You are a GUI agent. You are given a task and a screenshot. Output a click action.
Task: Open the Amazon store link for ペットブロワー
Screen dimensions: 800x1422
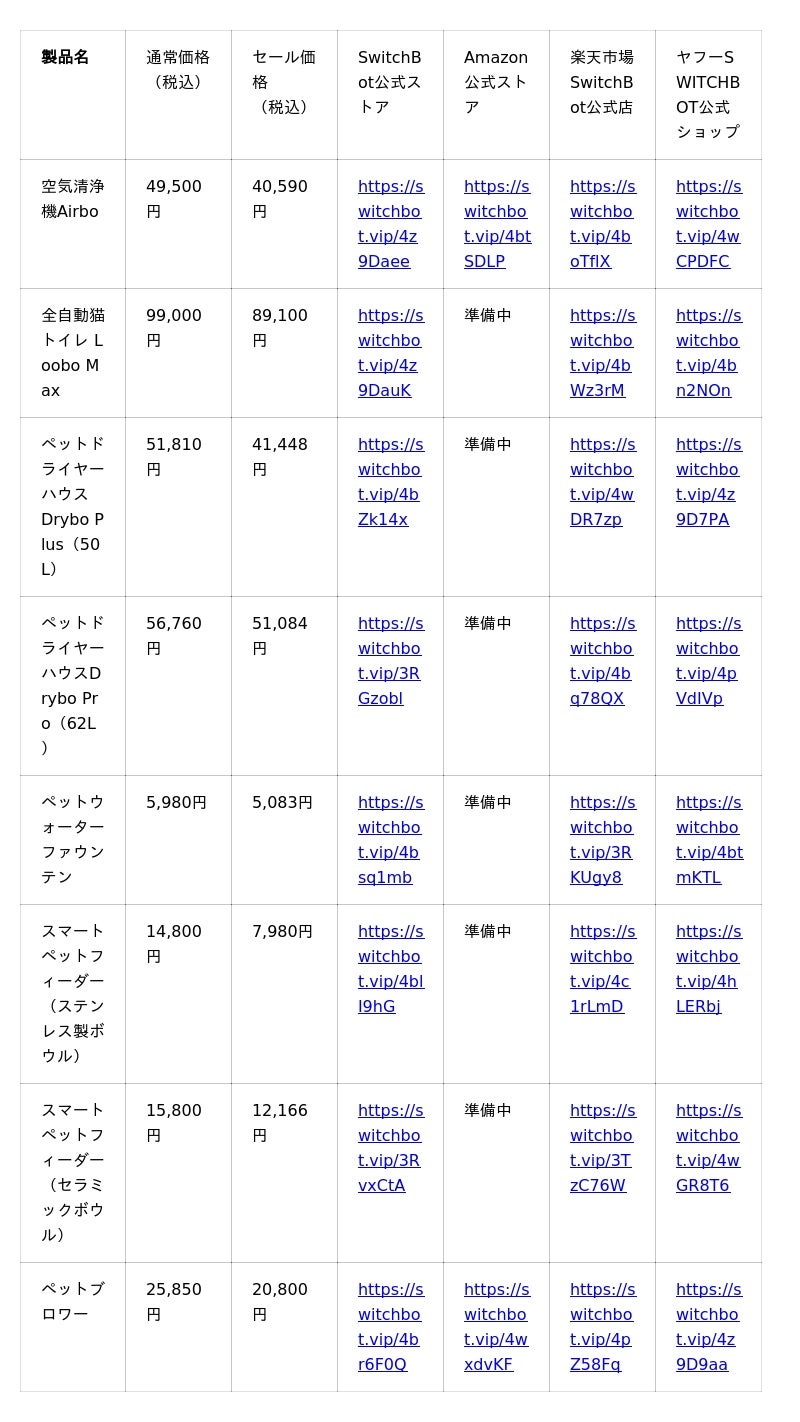[x=497, y=1327]
